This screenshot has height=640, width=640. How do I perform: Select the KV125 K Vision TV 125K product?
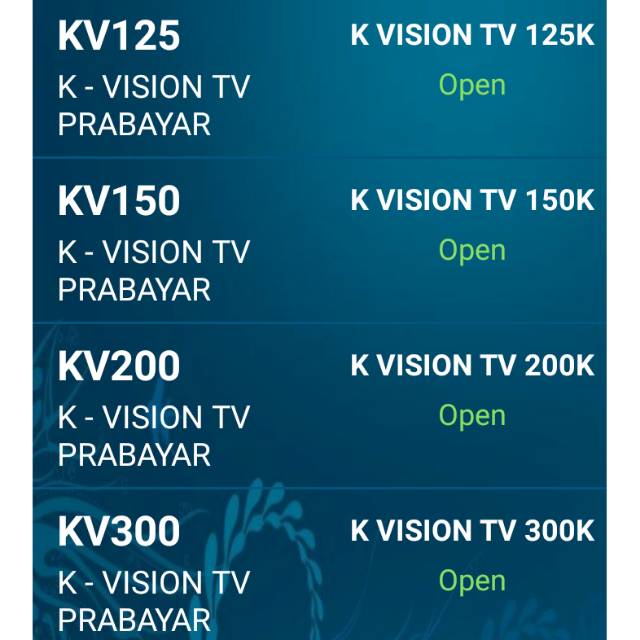(x=320, y=80)
